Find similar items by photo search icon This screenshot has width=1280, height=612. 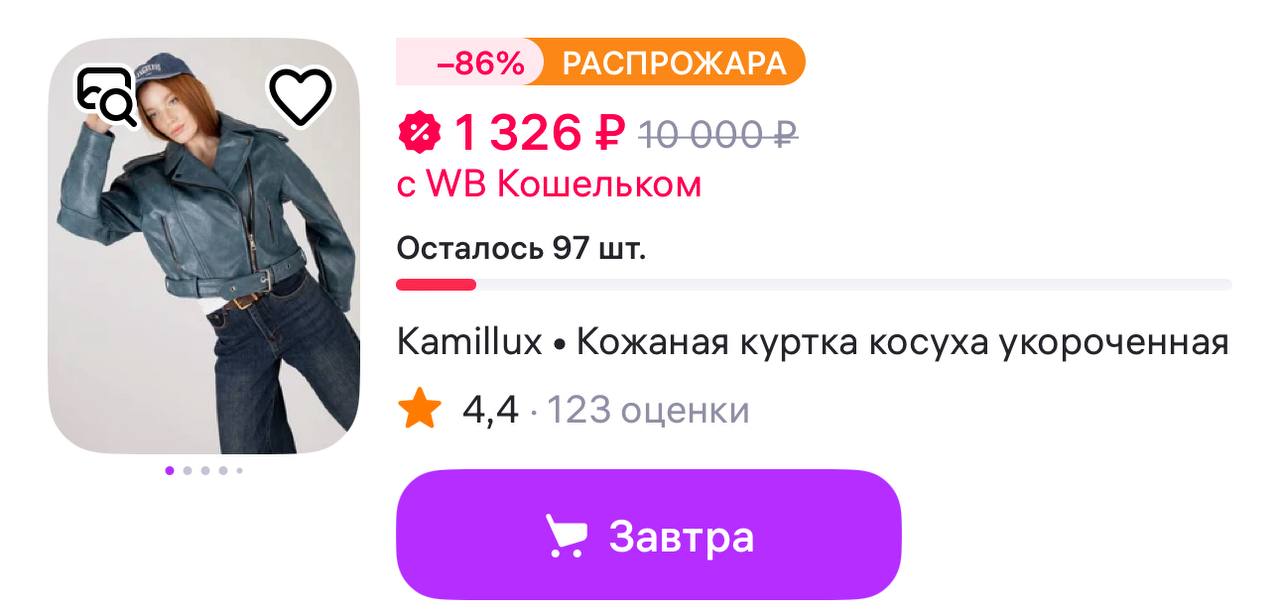point(106,96)
